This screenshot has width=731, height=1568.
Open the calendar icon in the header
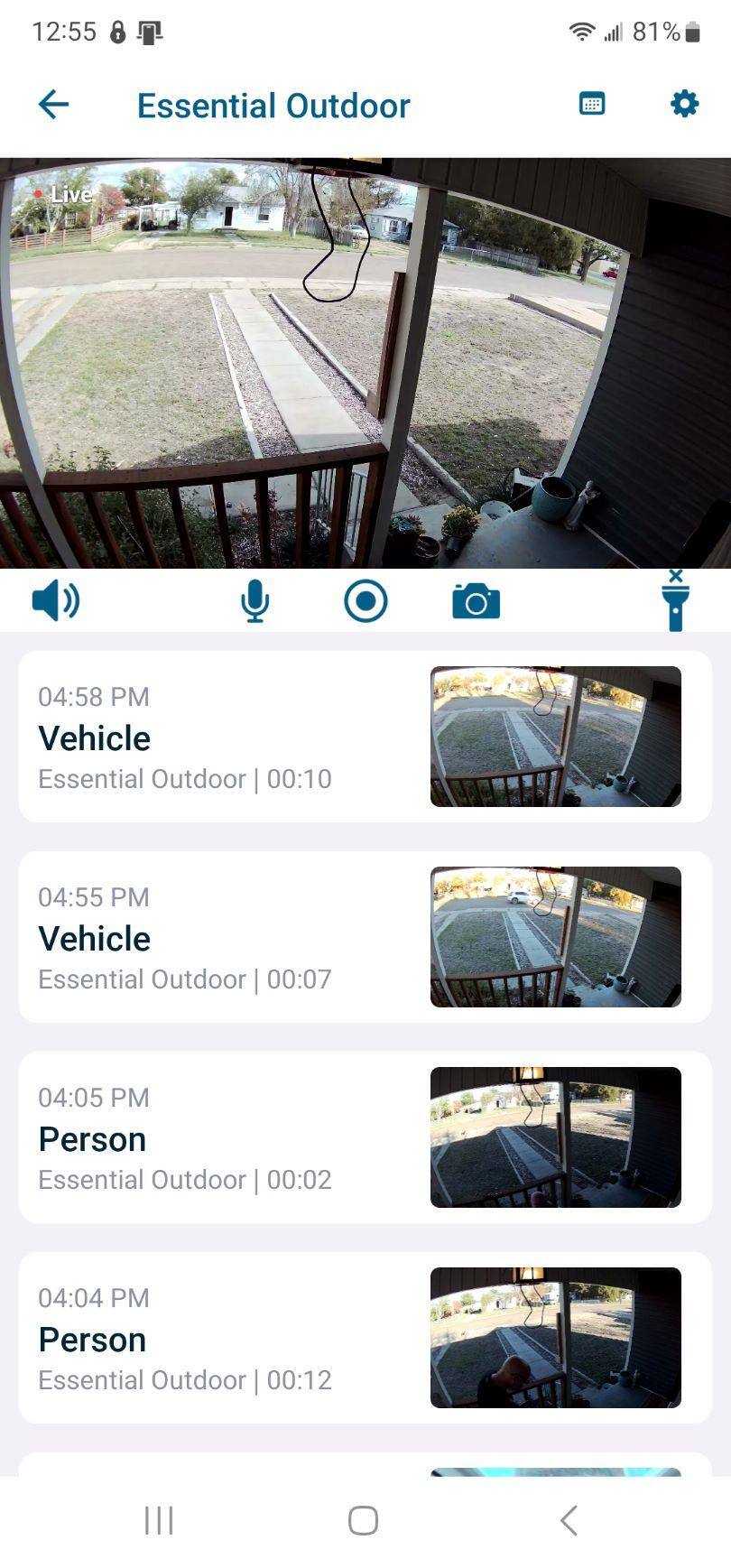592,104
